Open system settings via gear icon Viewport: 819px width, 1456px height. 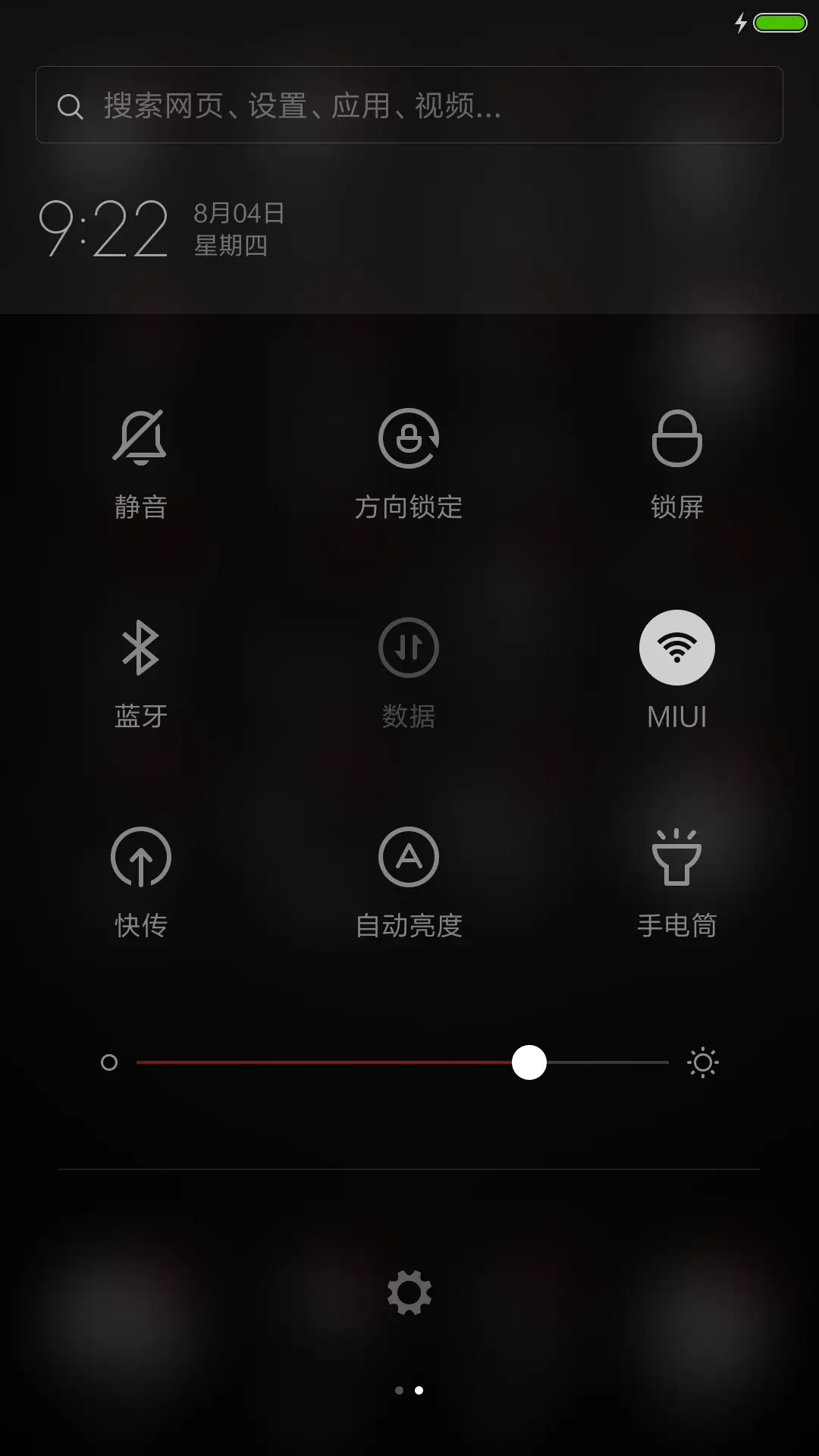coord(409,1291)
